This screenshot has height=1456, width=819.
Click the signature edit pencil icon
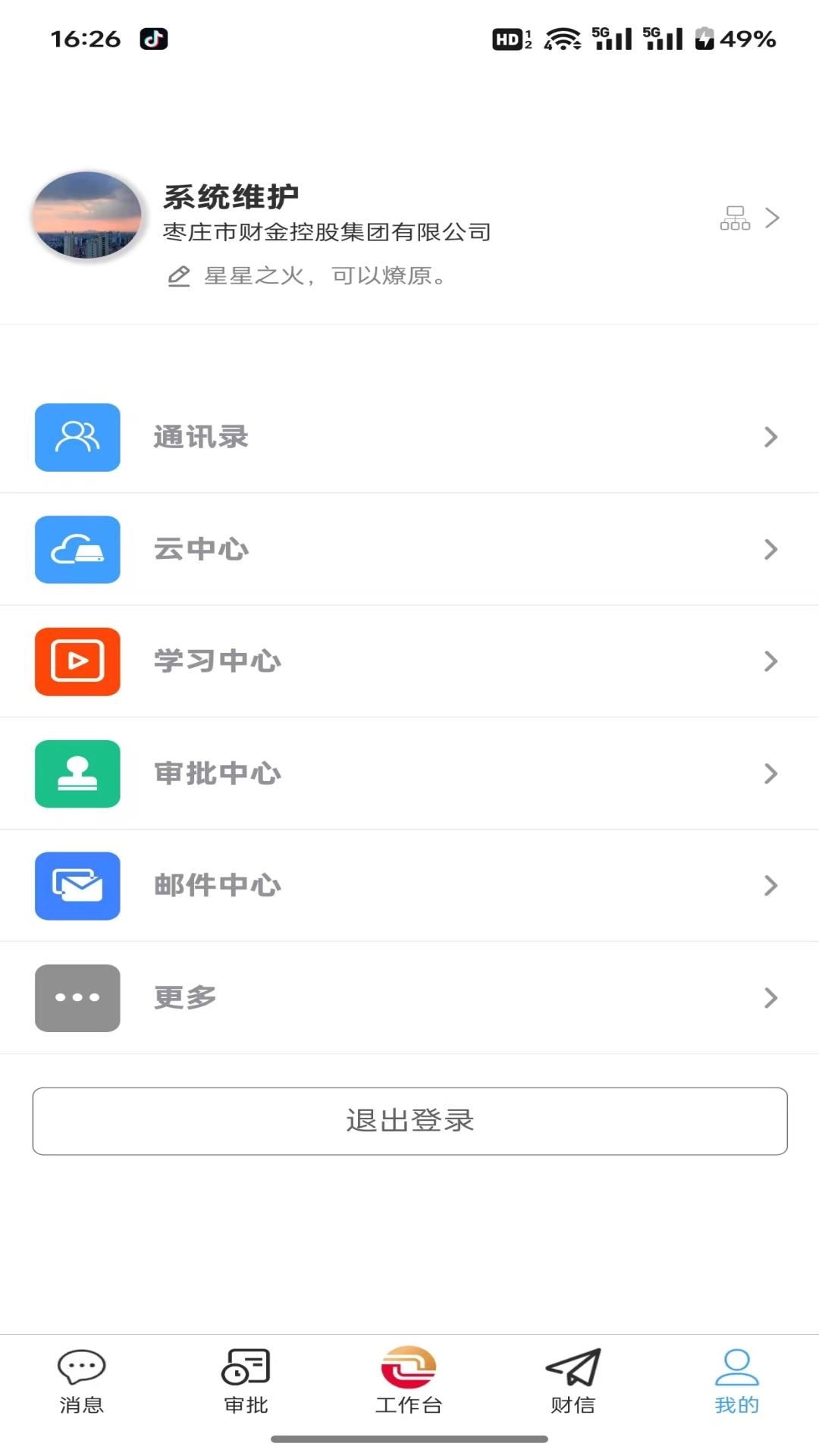[180, 276]
